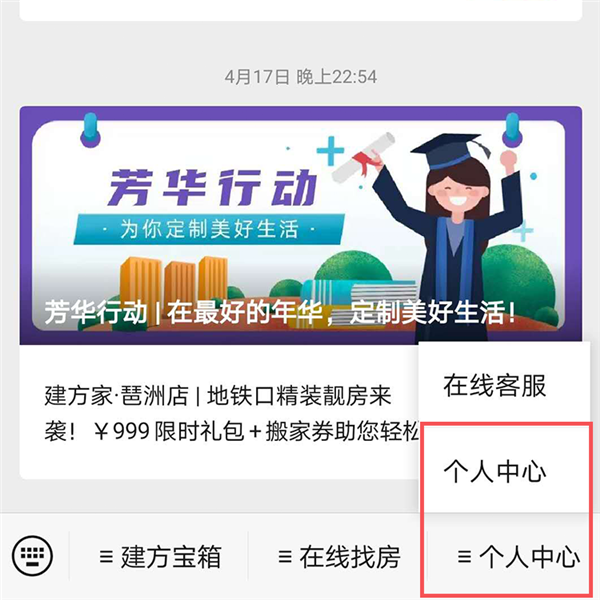This screenshot has width=600, height=600.
Task: Open the 在线找房 menu
Action: coord(338,557)
